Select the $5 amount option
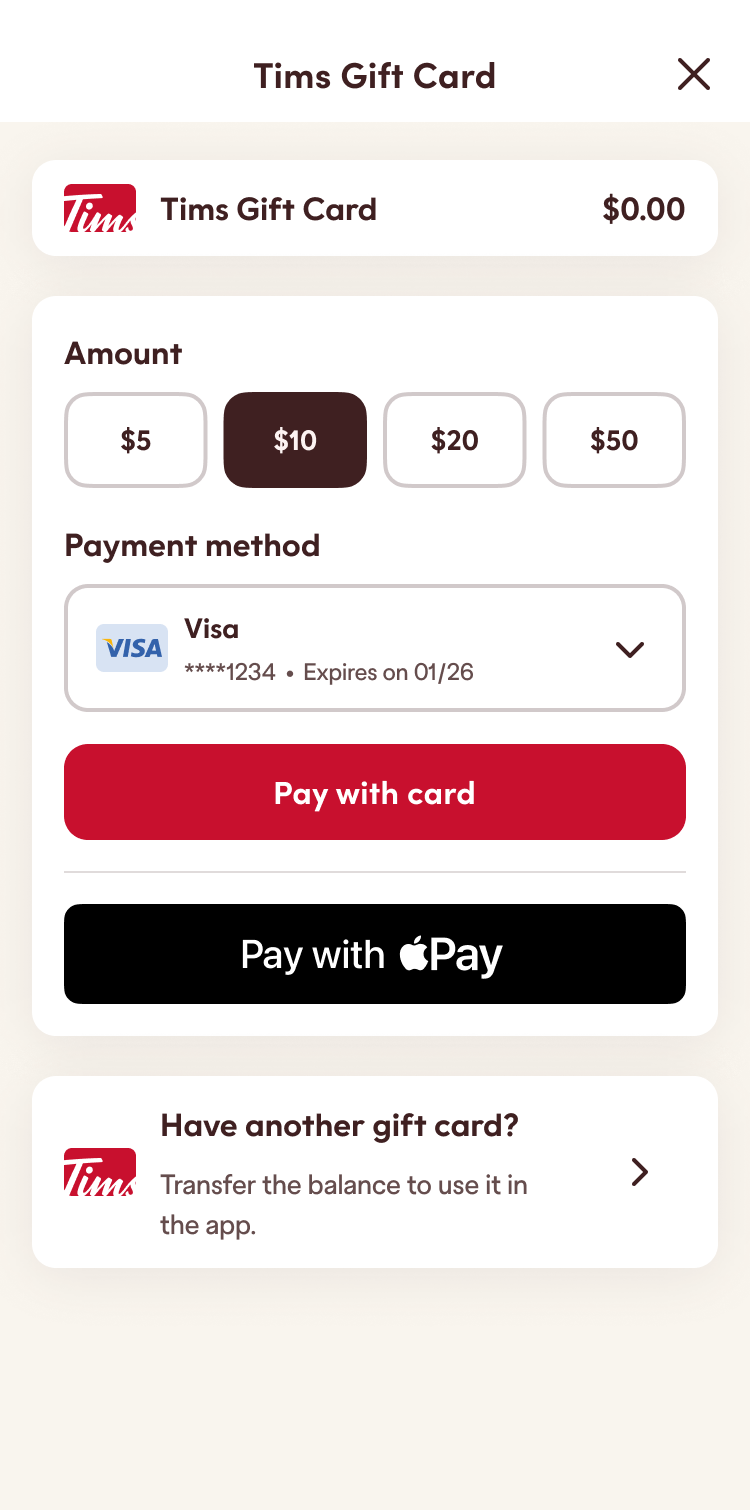Viewport: 750px width, 1510px height. pos(135,440)
